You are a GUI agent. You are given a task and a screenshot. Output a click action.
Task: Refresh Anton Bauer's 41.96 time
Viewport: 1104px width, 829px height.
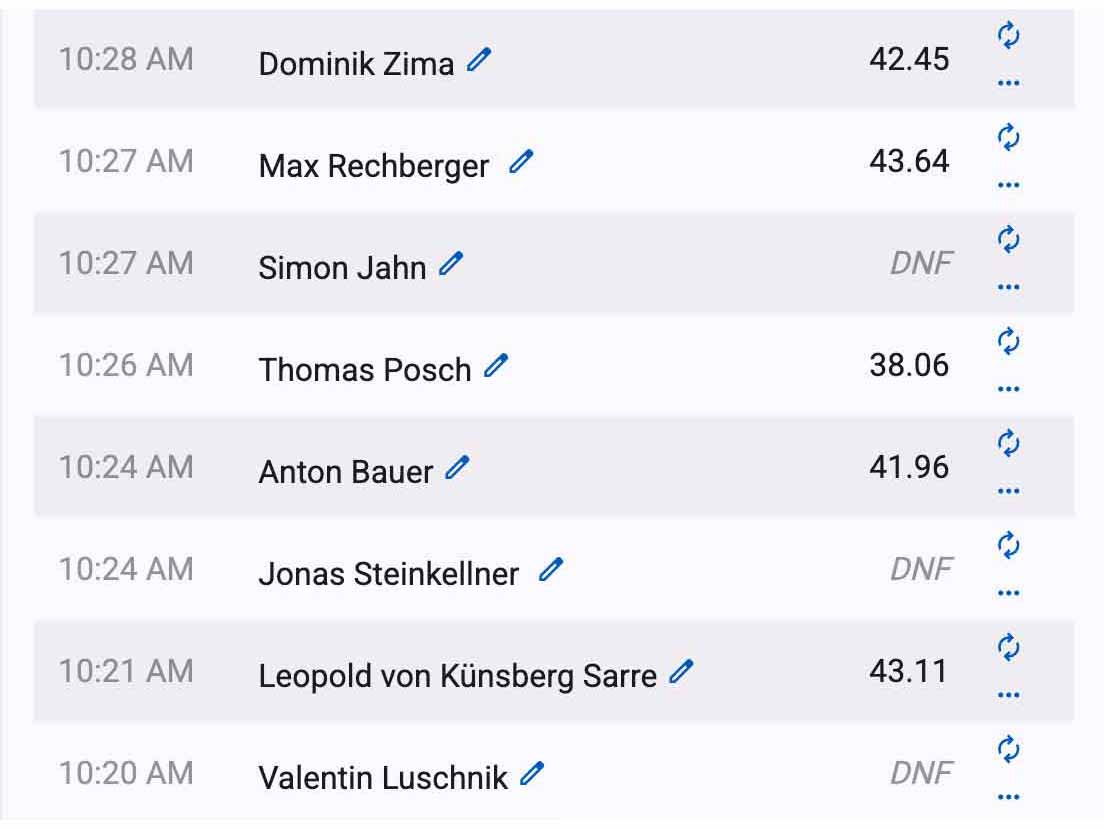click(x=1009, y=443)
